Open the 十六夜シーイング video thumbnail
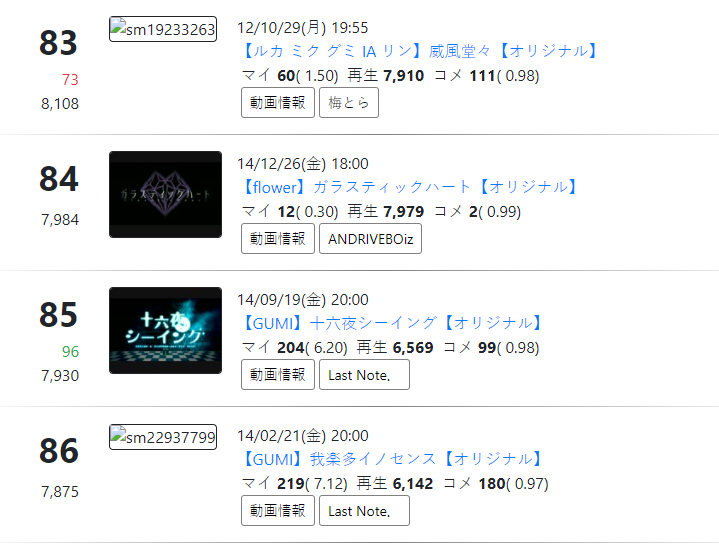 166,331
